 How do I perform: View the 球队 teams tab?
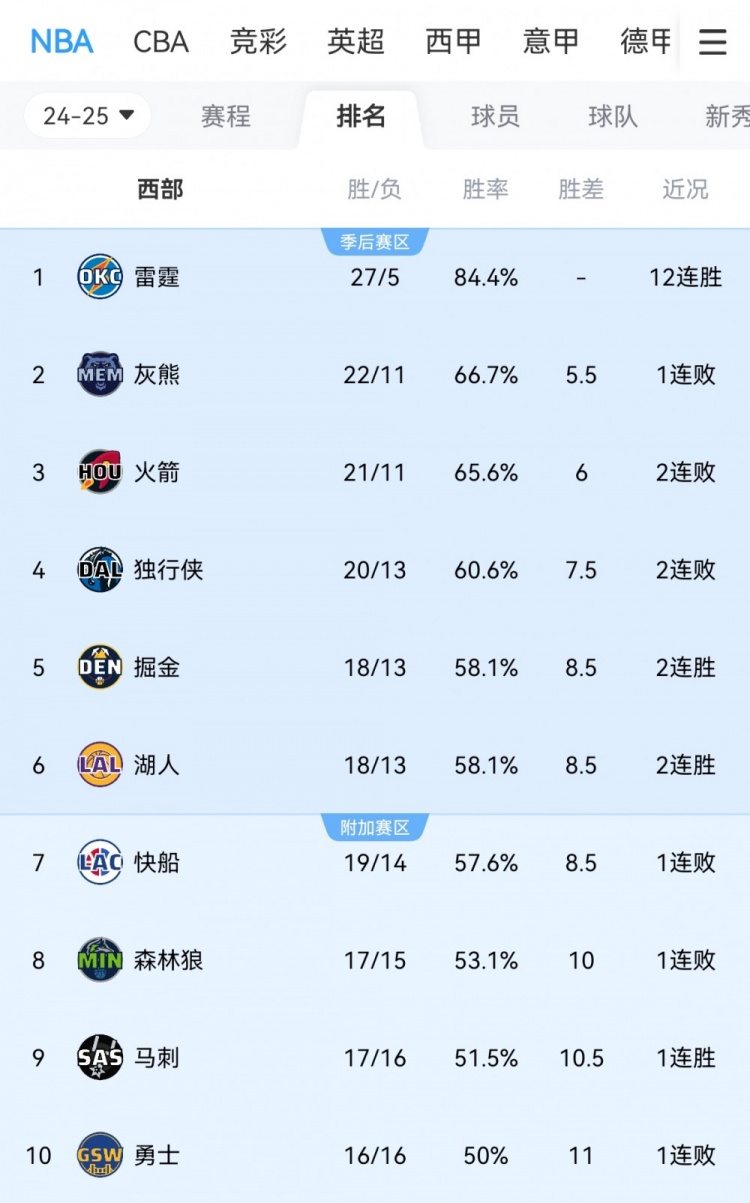pyautogui.click(x=613, y=116)
